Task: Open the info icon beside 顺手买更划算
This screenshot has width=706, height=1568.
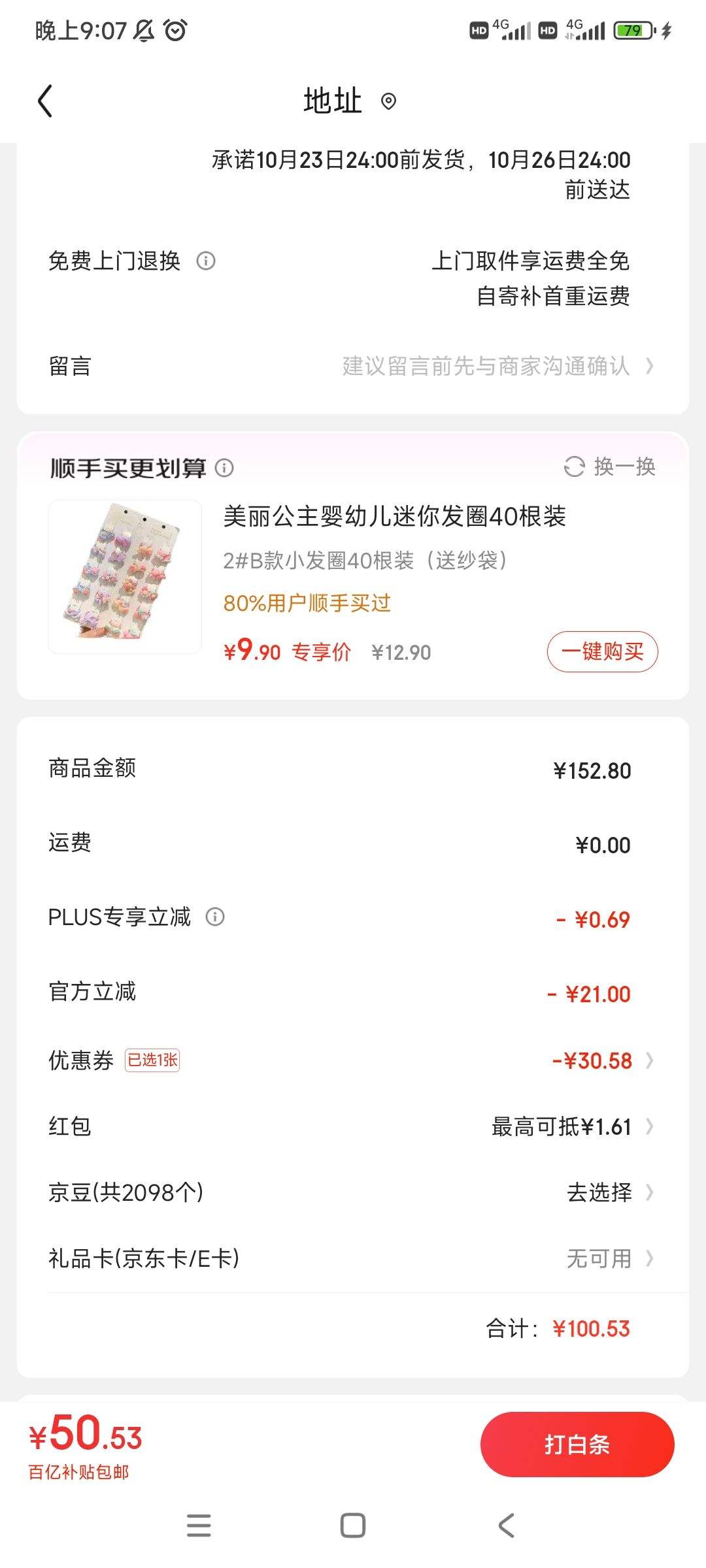Action: click(x=226, y=468)
